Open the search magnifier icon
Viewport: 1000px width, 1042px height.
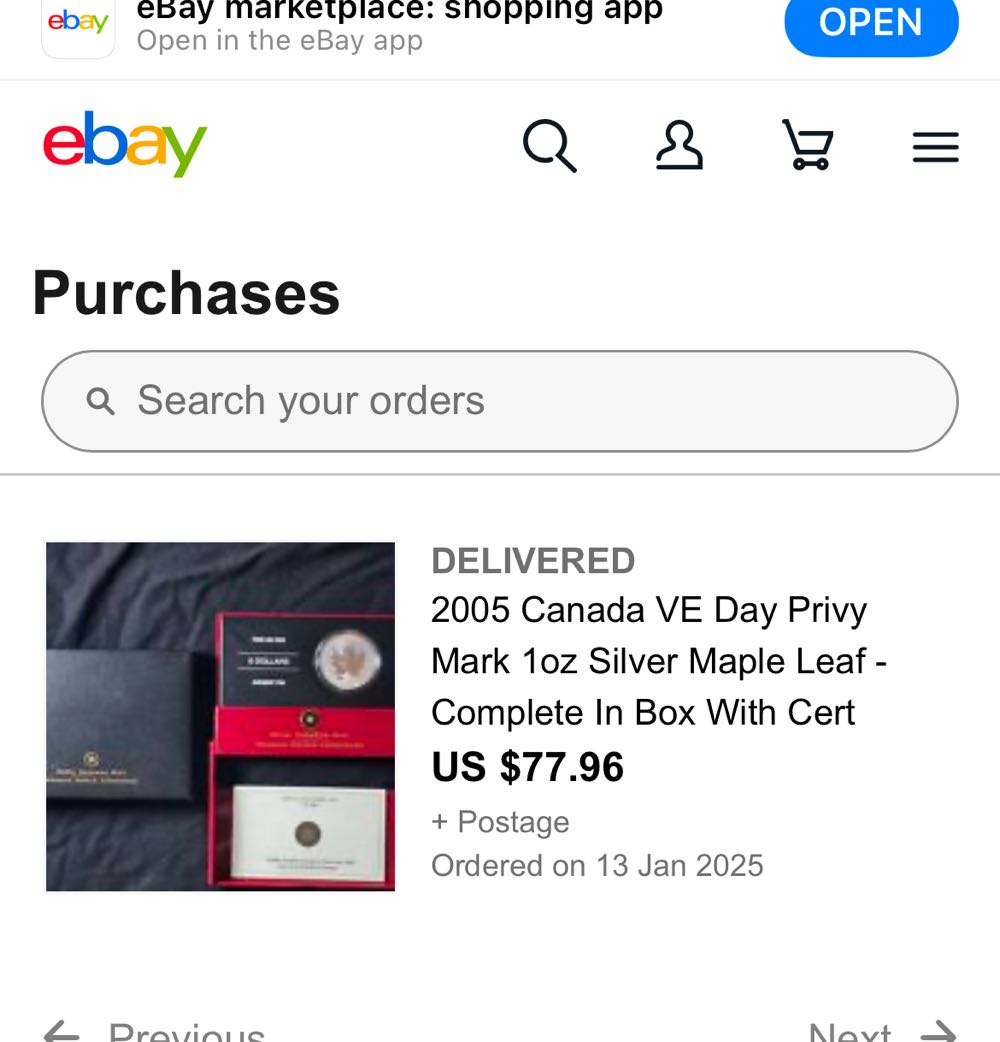(549, 147)
